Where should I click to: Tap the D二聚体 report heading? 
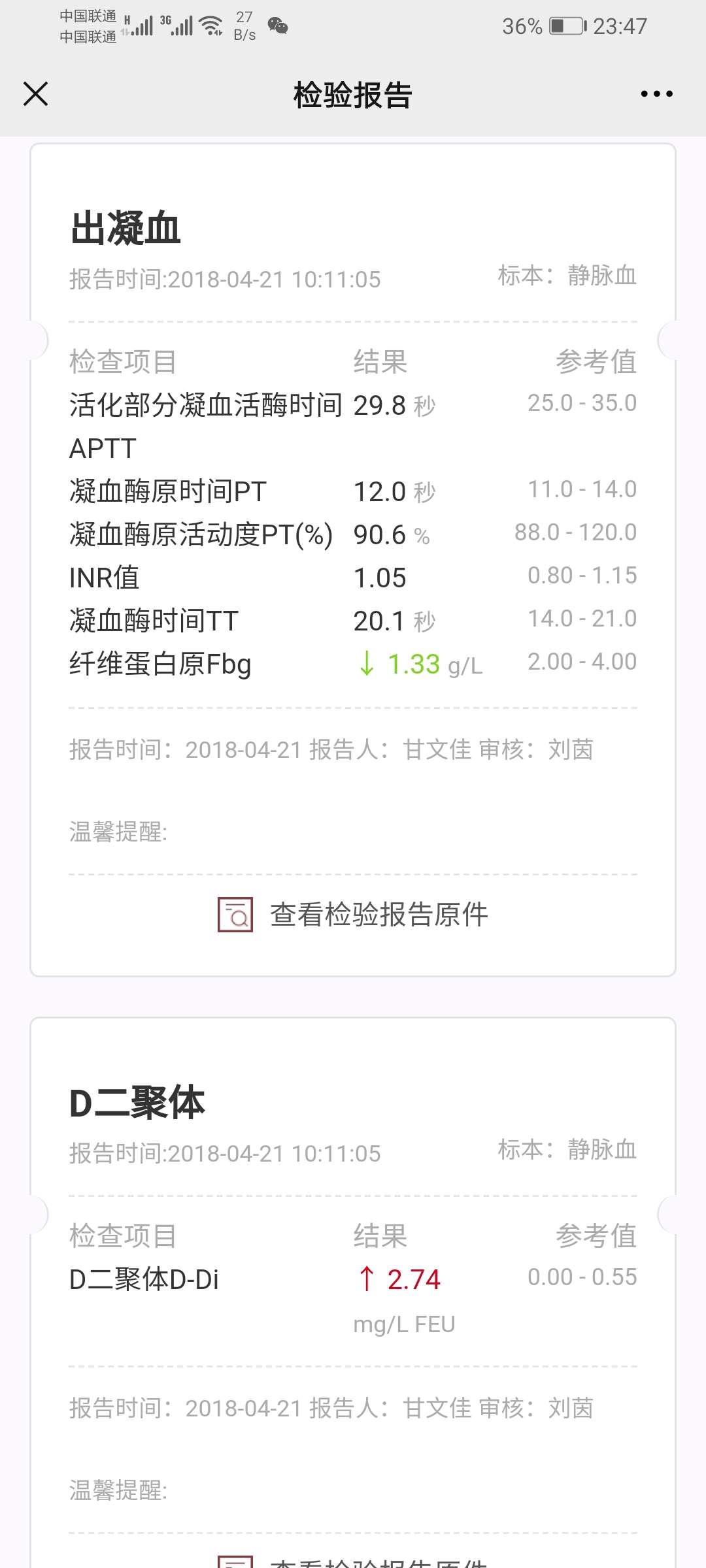[137, 1103]
